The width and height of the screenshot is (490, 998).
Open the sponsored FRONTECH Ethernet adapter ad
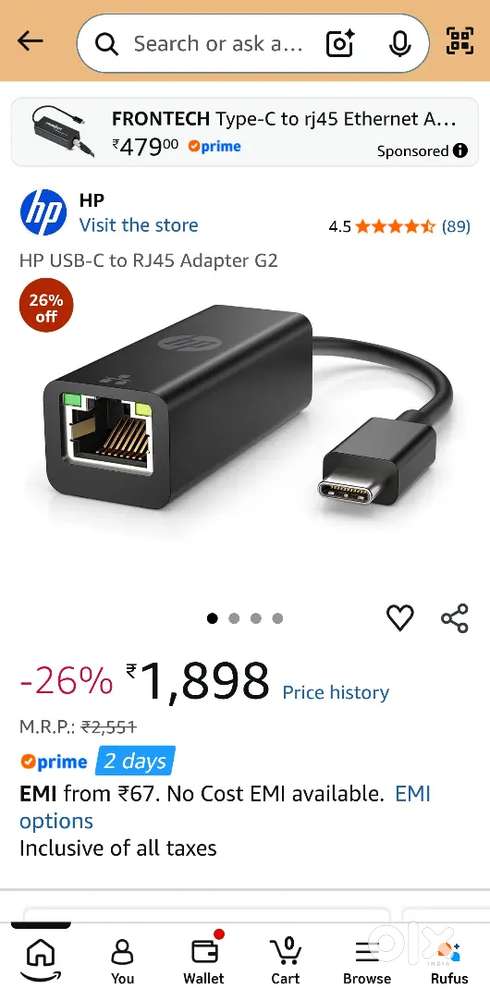(x=245, y=132)
